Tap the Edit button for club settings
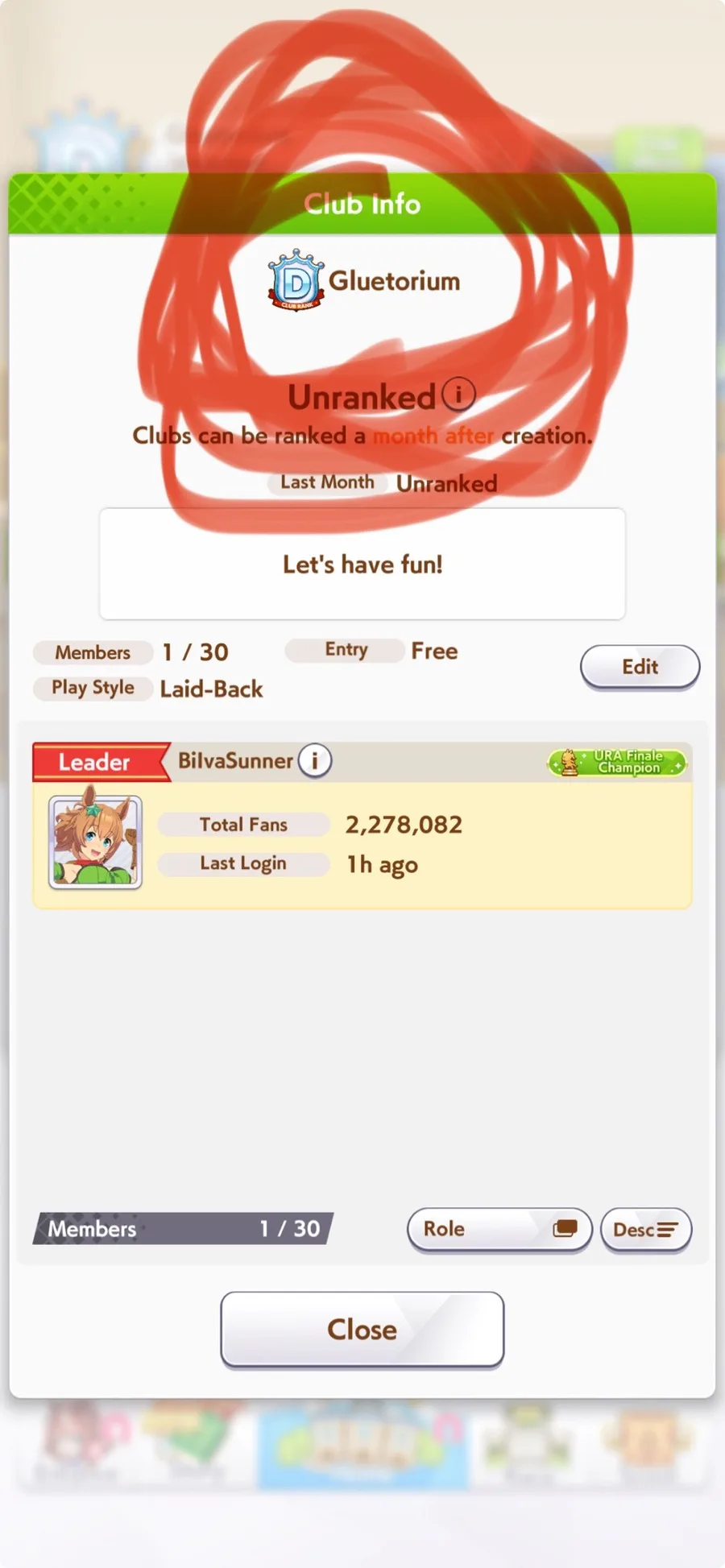Image resolution: width=725 pixels, height=1568 pixels. [640, 667]
